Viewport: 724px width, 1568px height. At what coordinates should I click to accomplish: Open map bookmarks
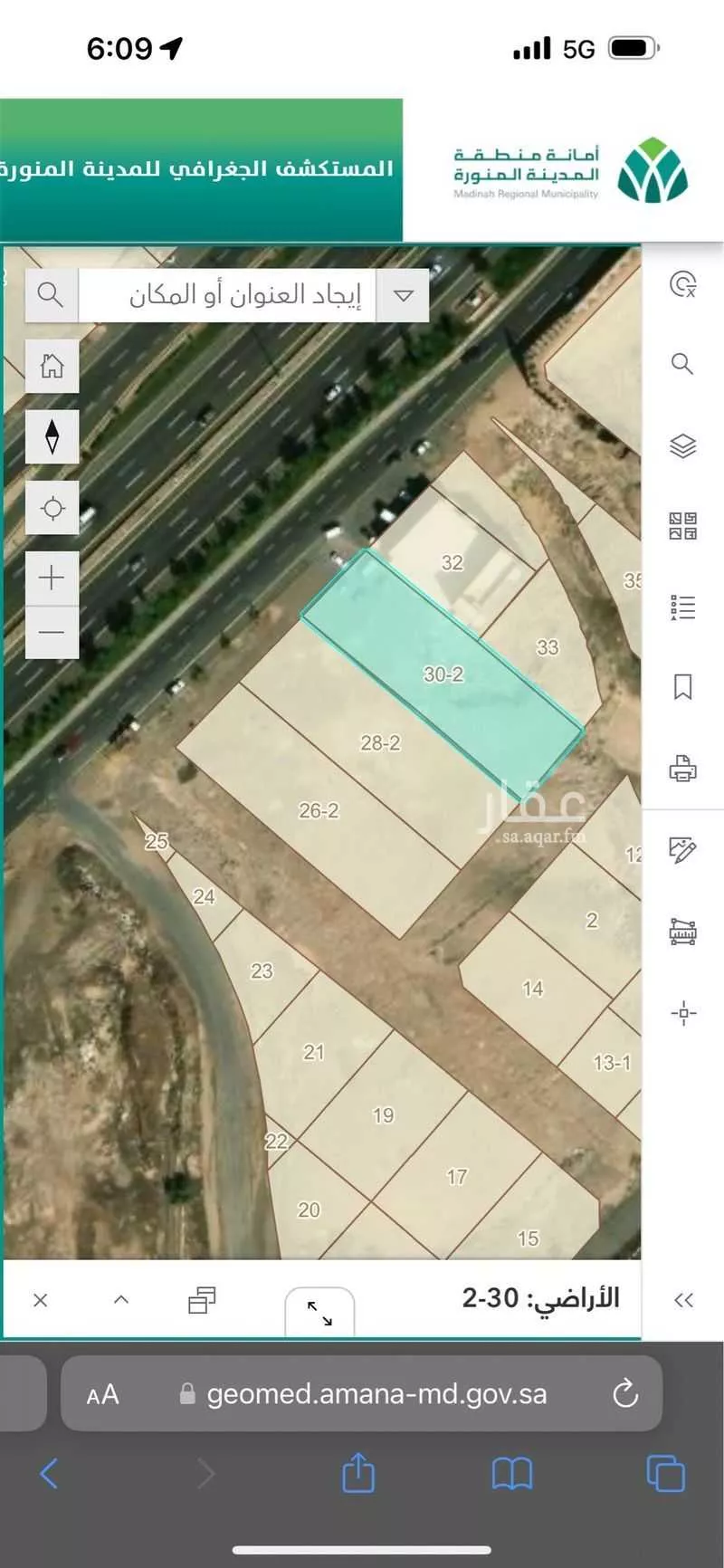coord(682,687)
